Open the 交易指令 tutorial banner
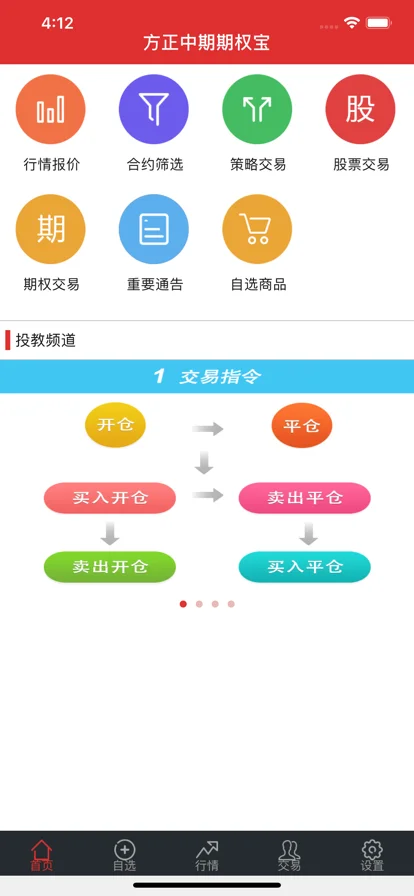The width and height of the screenshot is (414, 896). (207, 479)
